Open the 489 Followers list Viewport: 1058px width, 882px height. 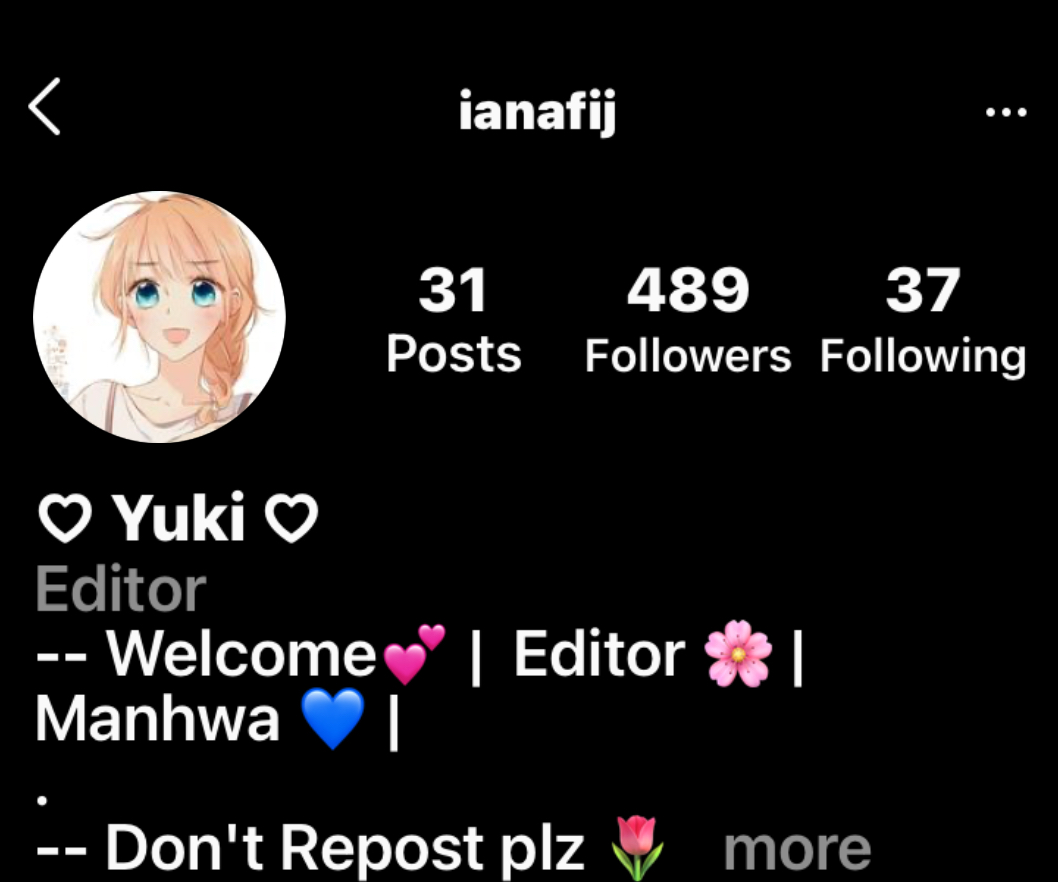[687, 320]
